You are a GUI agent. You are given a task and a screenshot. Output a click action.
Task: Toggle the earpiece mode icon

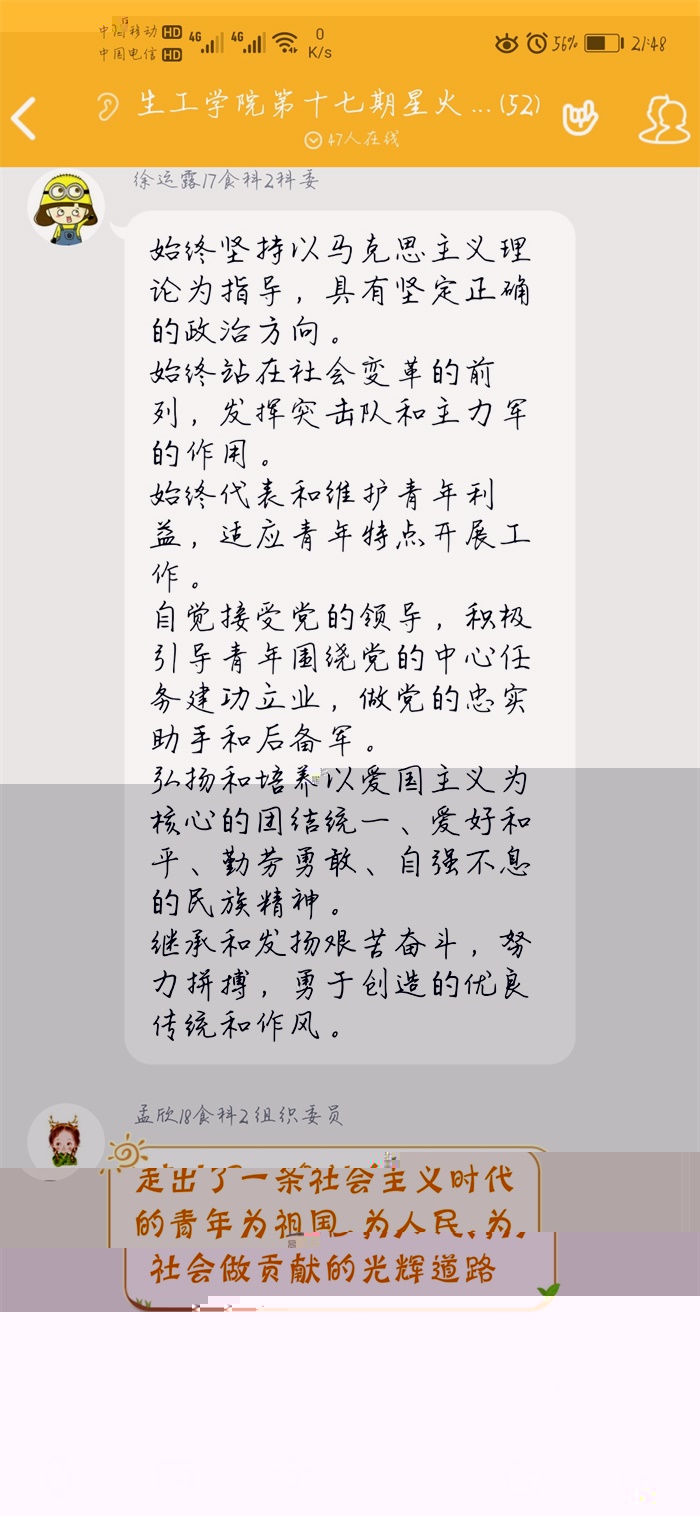coord(108,106)
